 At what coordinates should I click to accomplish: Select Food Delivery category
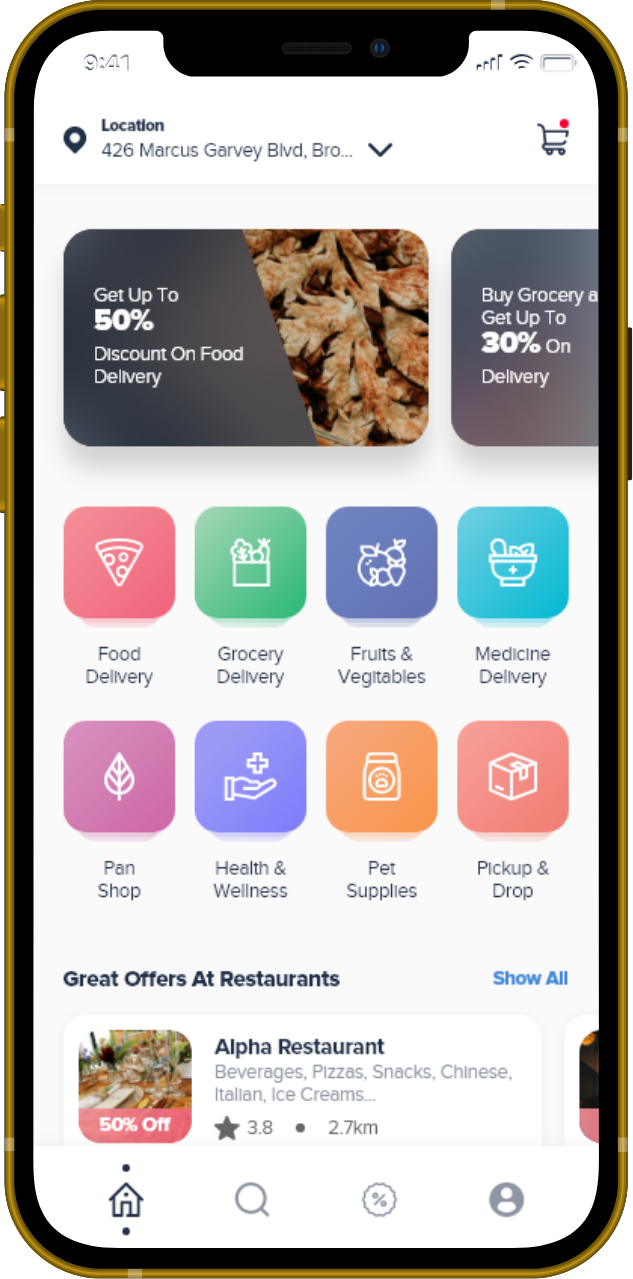tap(119, 562)
